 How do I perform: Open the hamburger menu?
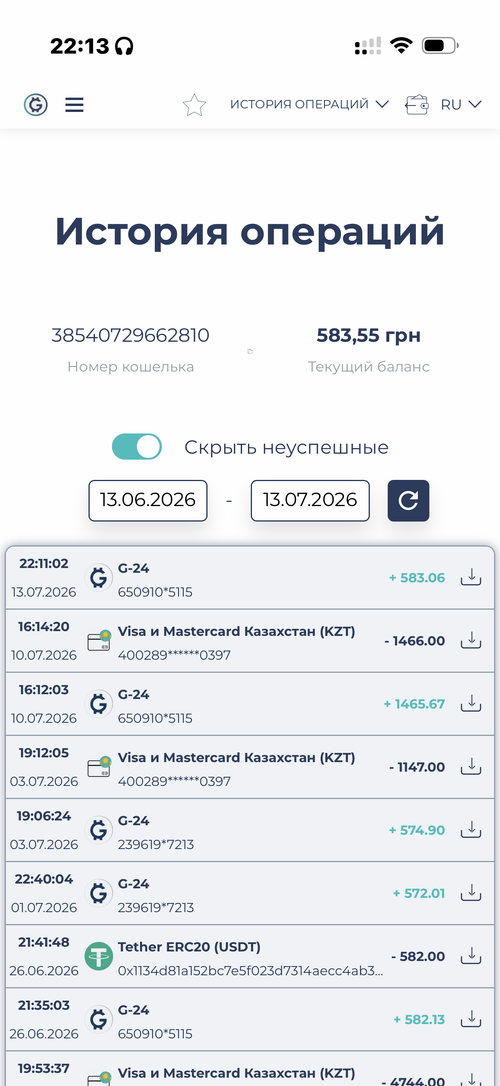[74, 105]
